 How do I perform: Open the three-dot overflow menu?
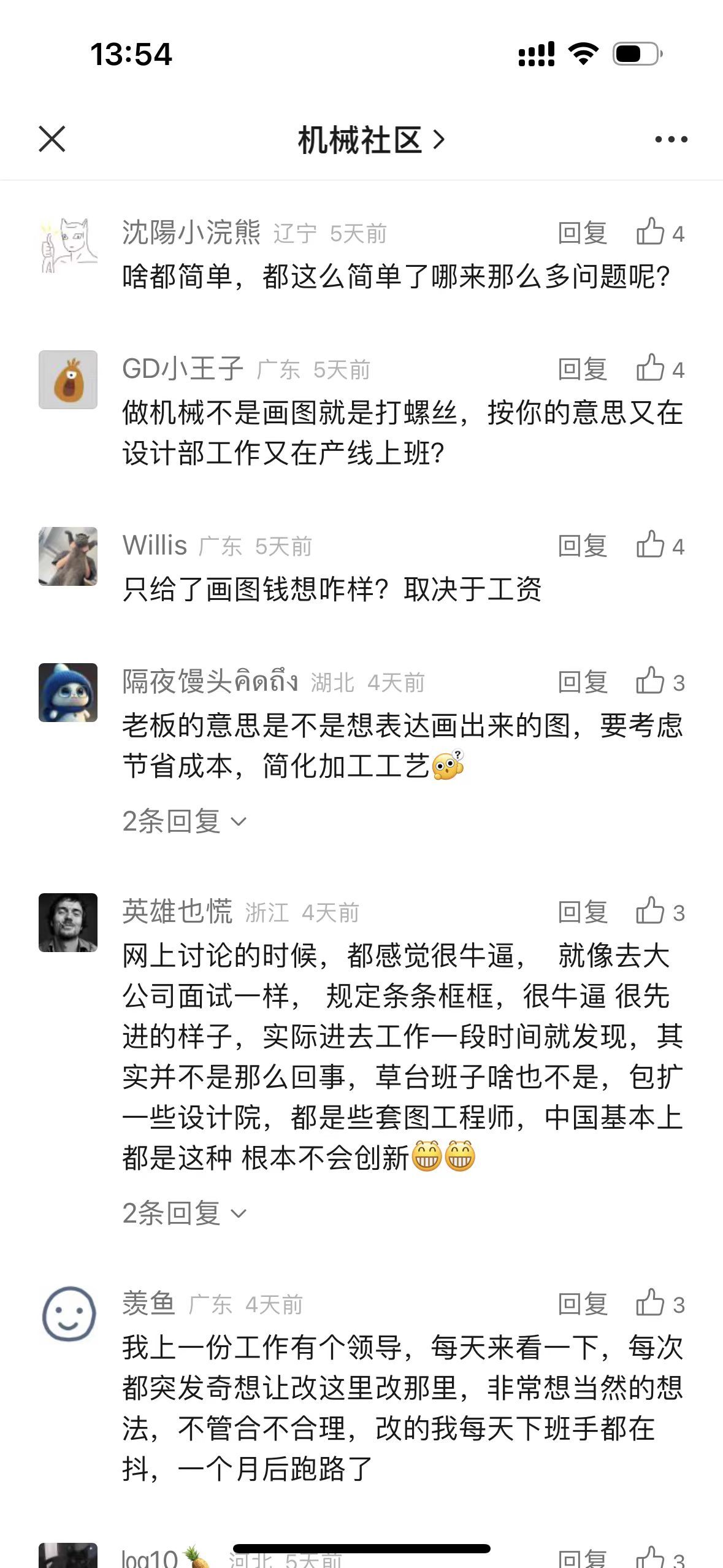point(671,140)
